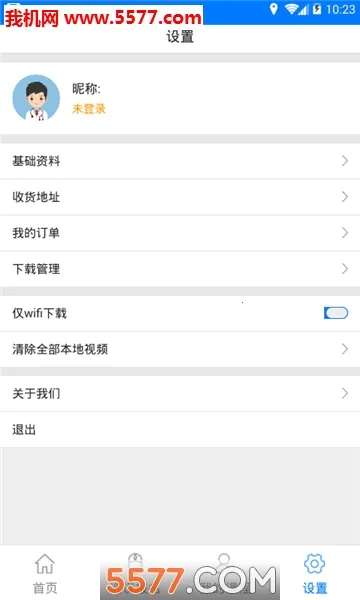Open 关于我们 page

click(180, 393)
